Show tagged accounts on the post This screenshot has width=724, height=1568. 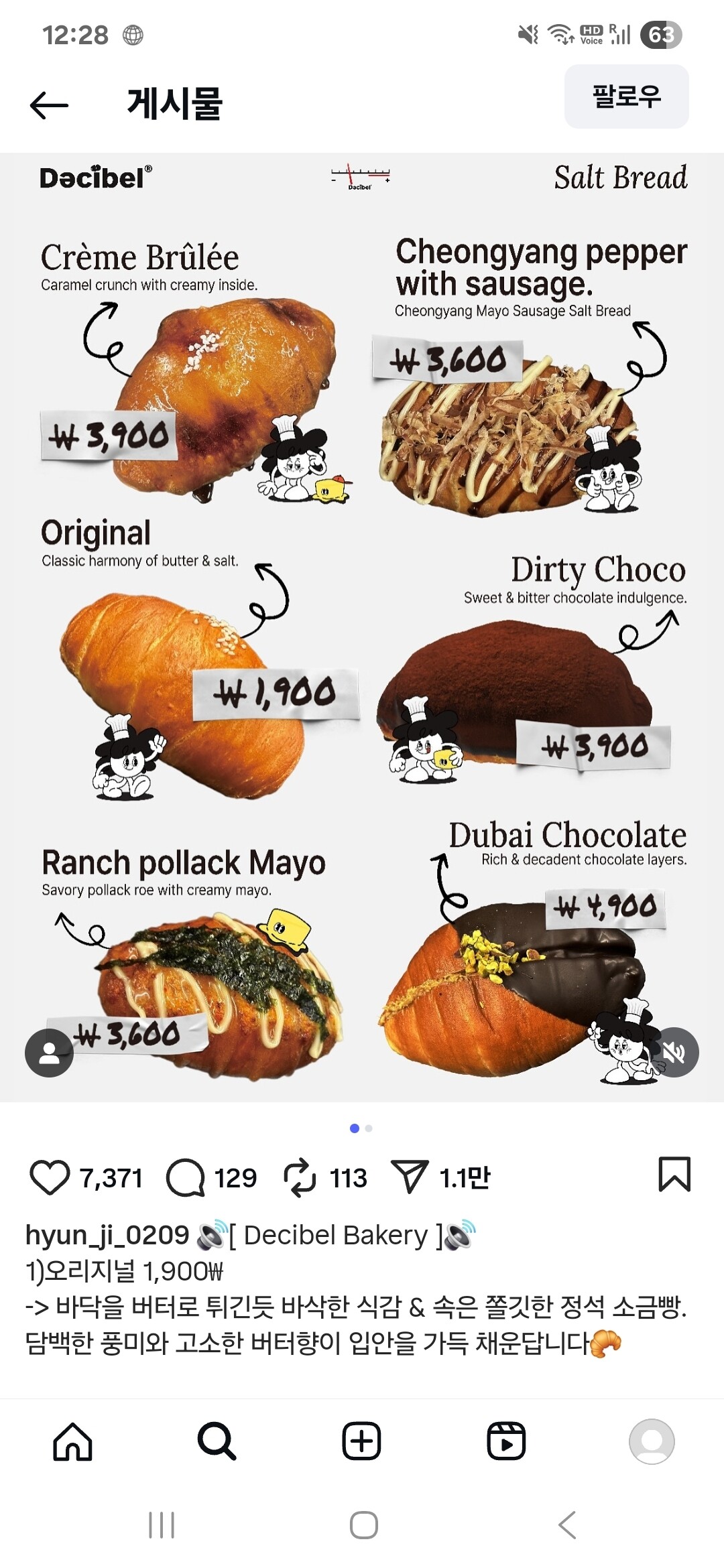49,1053
